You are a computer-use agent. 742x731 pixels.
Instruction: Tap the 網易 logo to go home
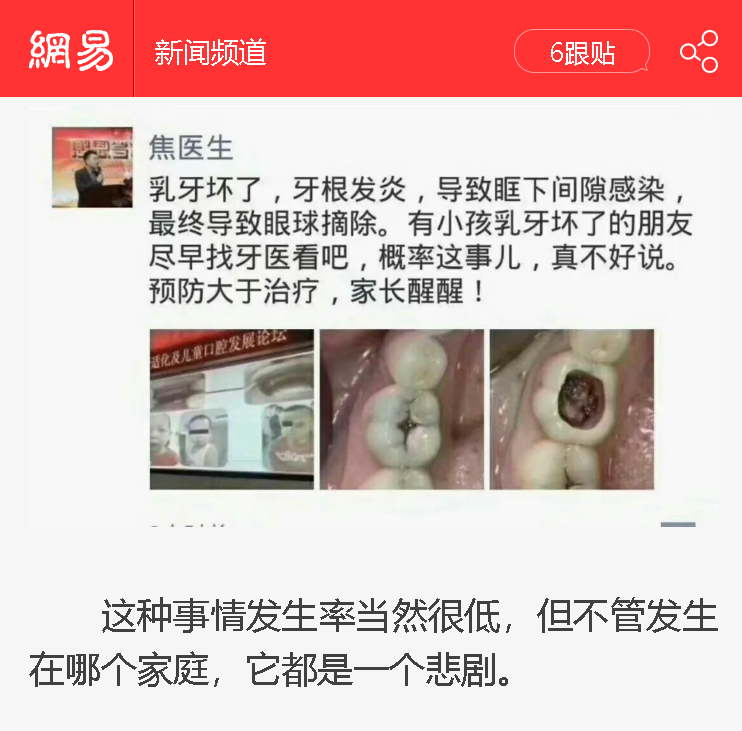coord(68,50)
